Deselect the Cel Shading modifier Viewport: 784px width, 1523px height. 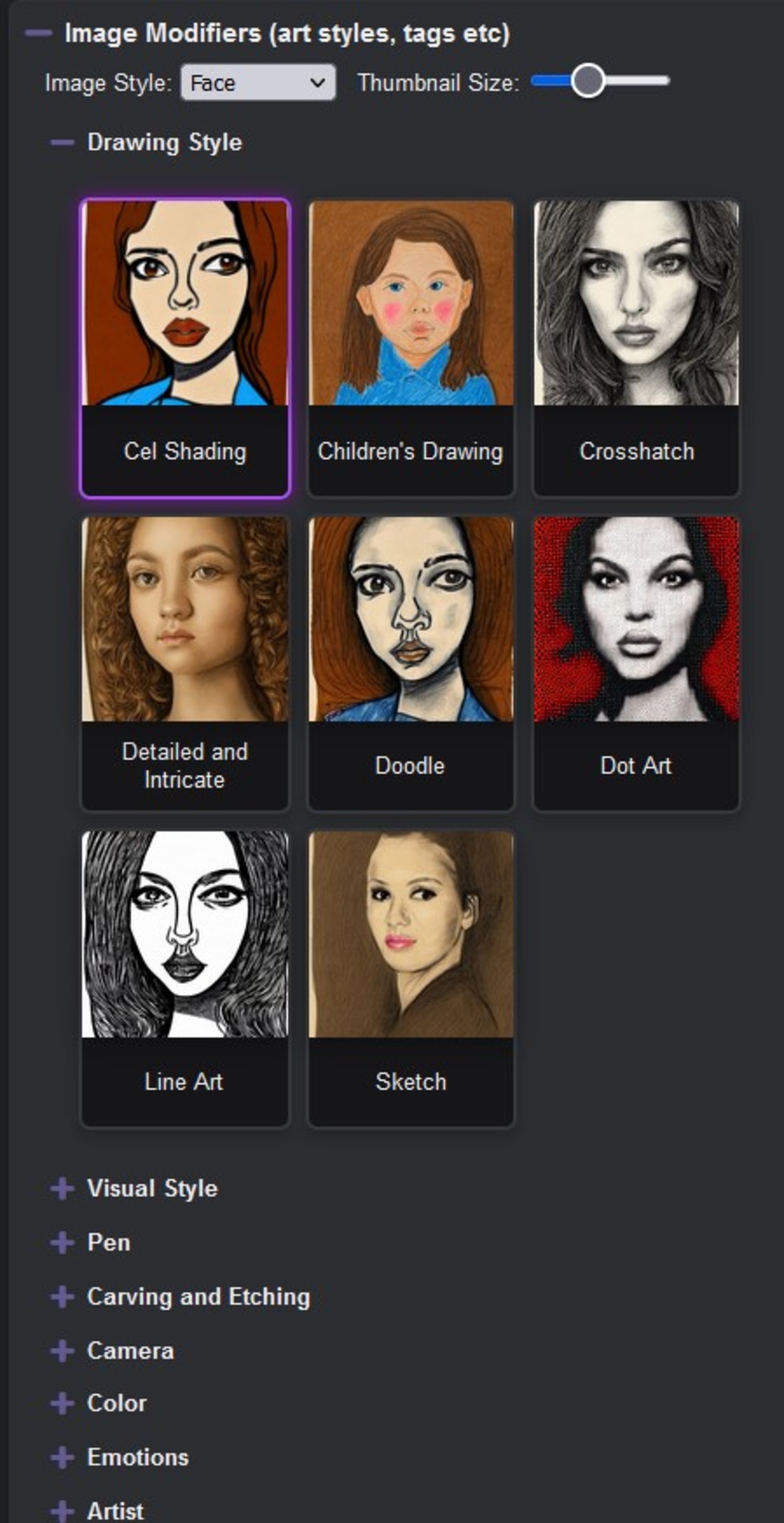tap(185, 347)
